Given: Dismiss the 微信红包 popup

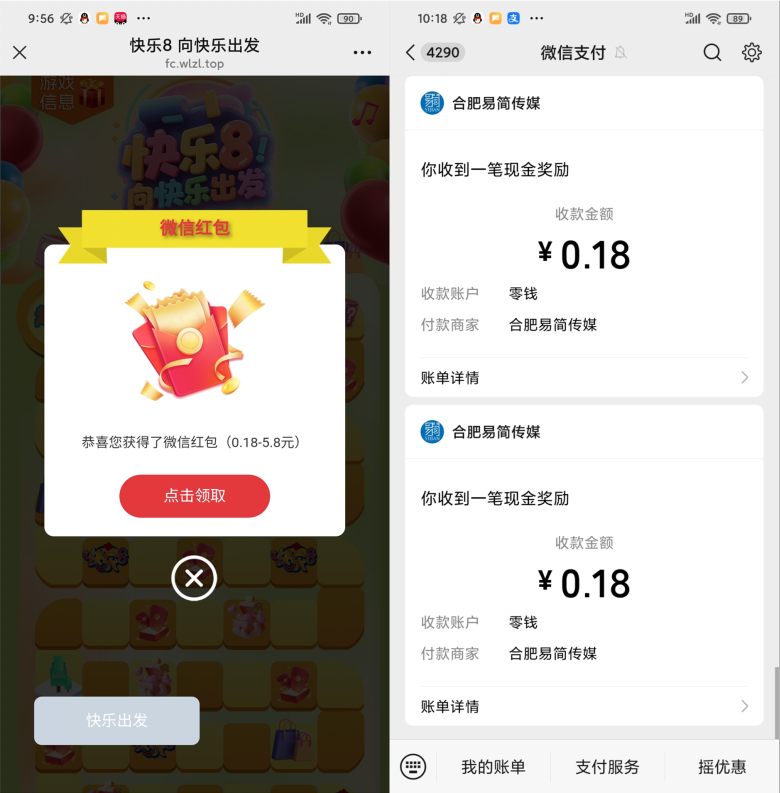Looking at the screenshot, I should click(194, 578).
